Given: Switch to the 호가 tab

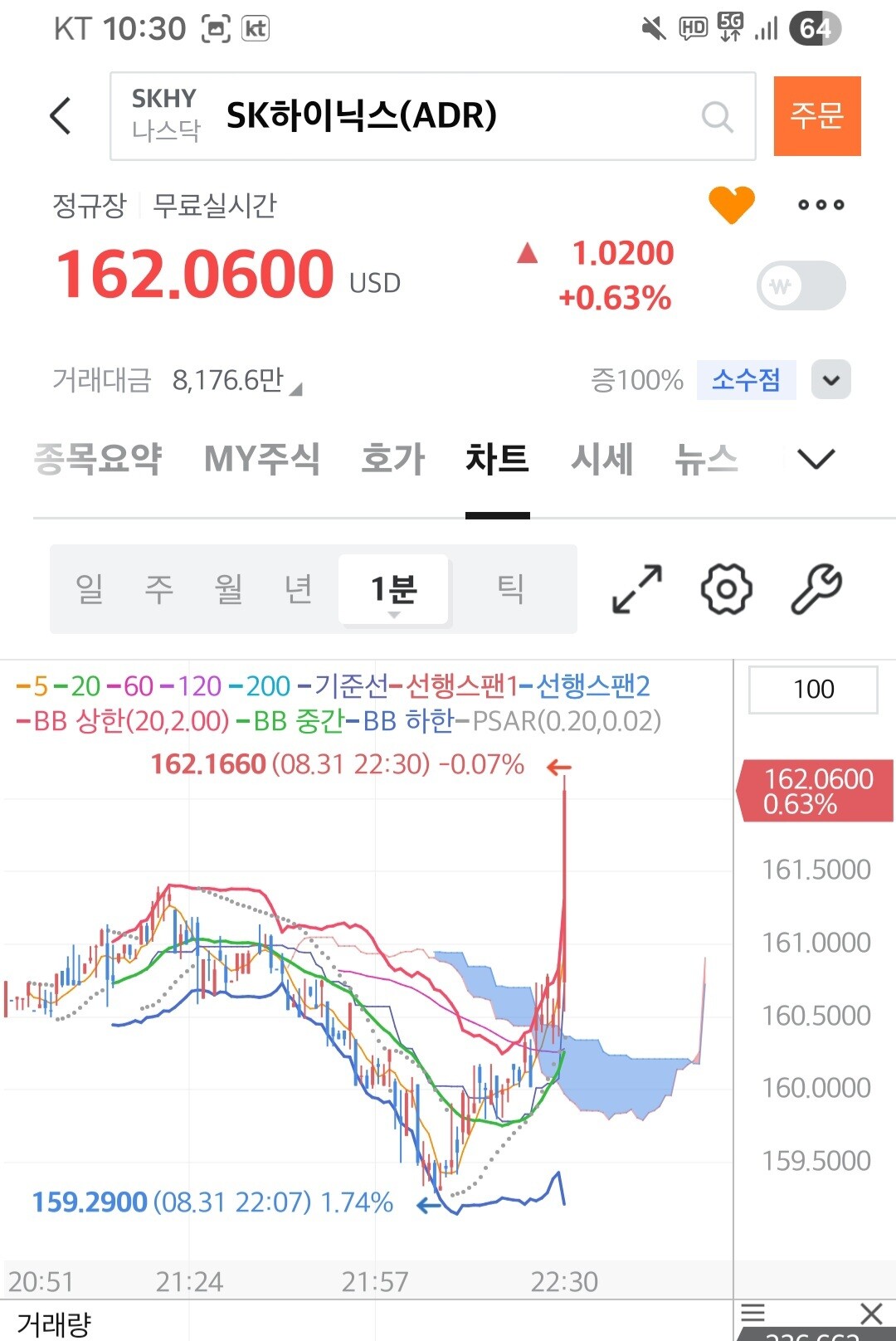Looking at the screenshot, I should pos(392,459).
